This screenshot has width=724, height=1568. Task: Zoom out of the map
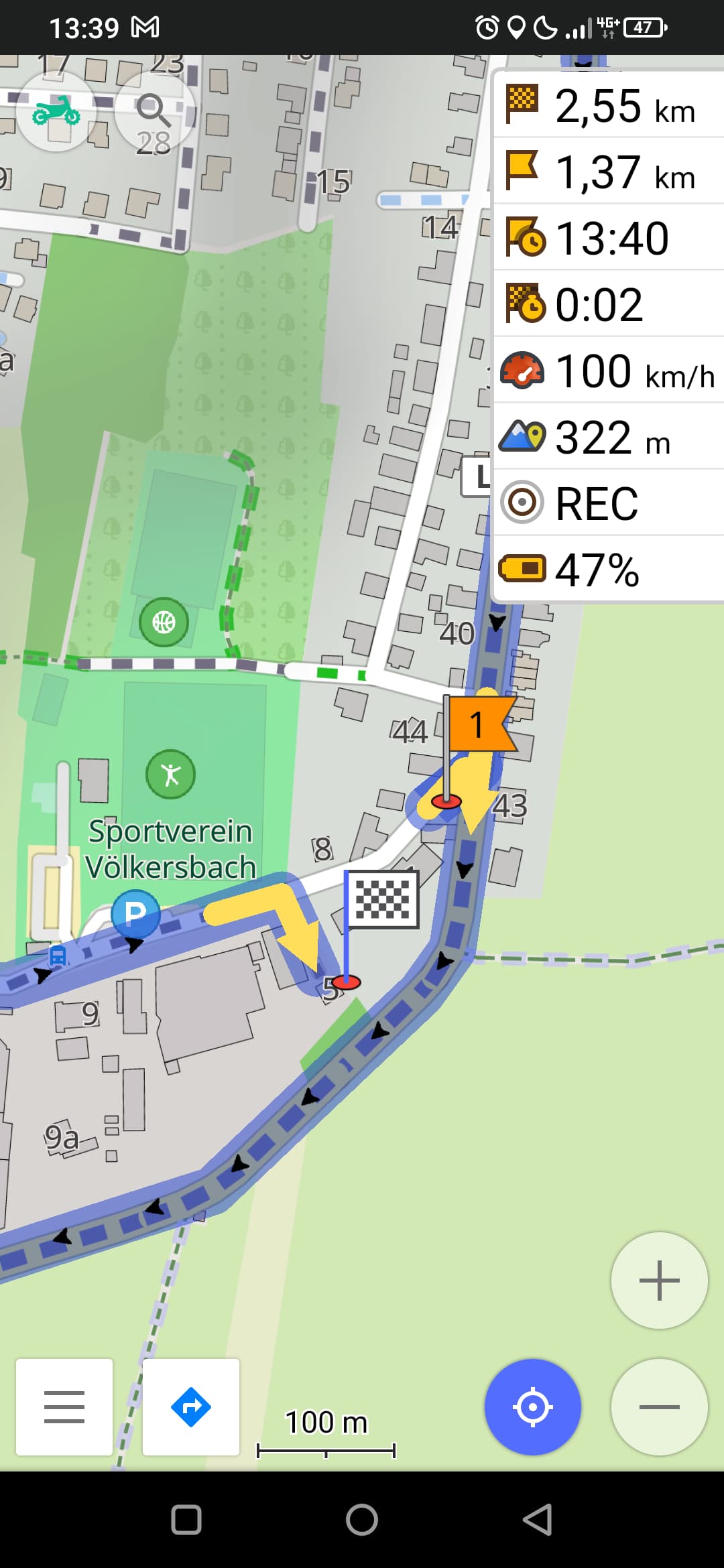[660, 1407]
